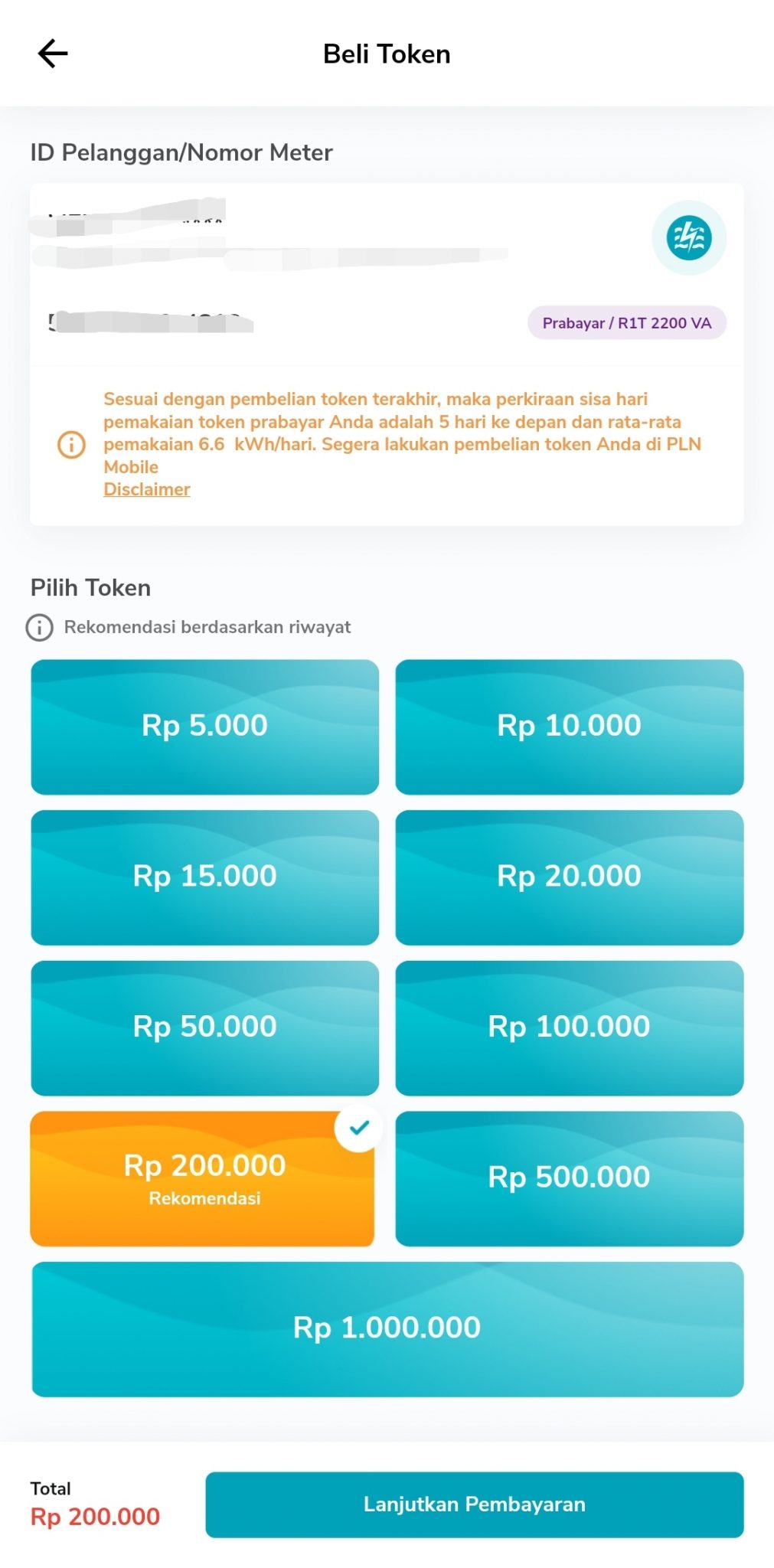Screen dimensions: 774x1568
Task: Tap the PLN electricity logo icon
Action: pyautogui.click(x=687, y=238)
